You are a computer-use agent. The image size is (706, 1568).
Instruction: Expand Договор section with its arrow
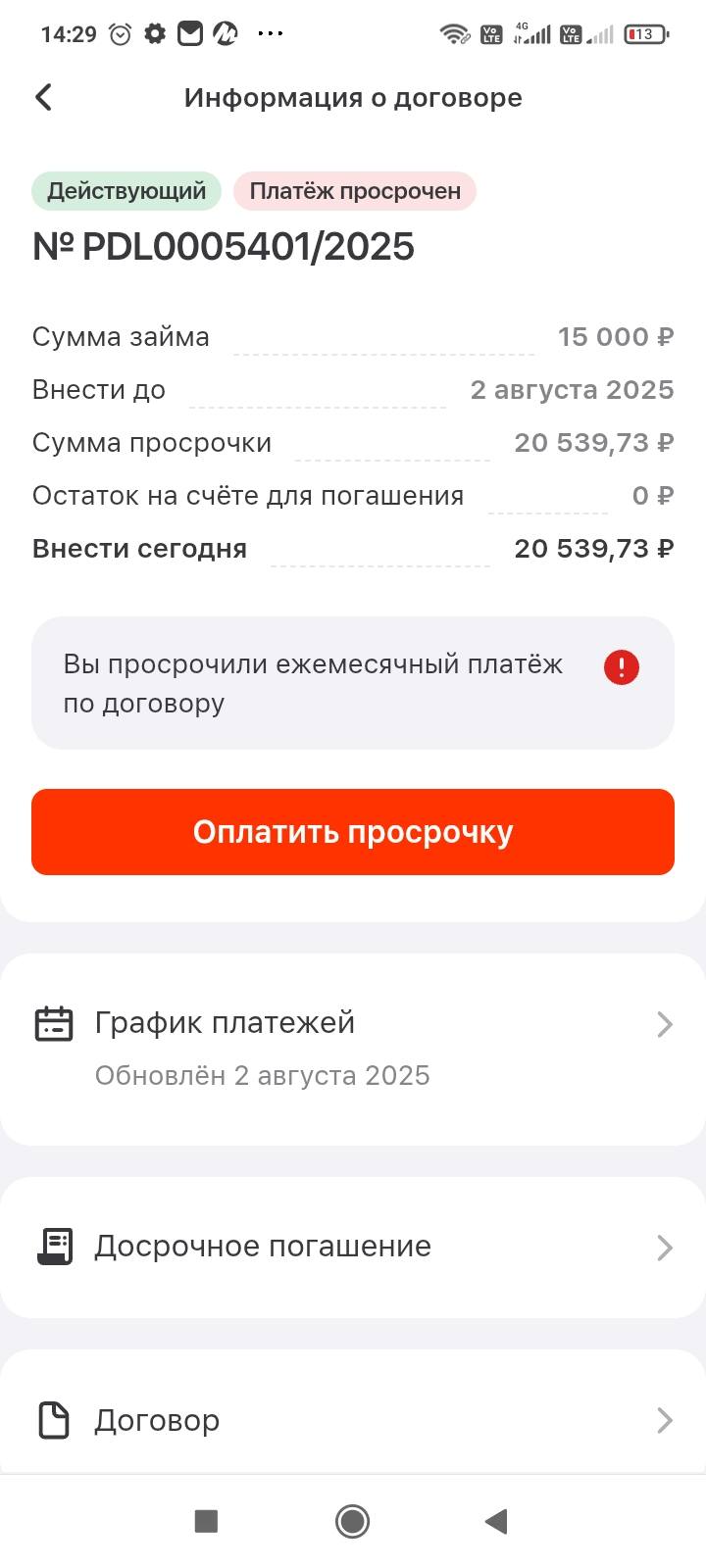point(663,1419)
